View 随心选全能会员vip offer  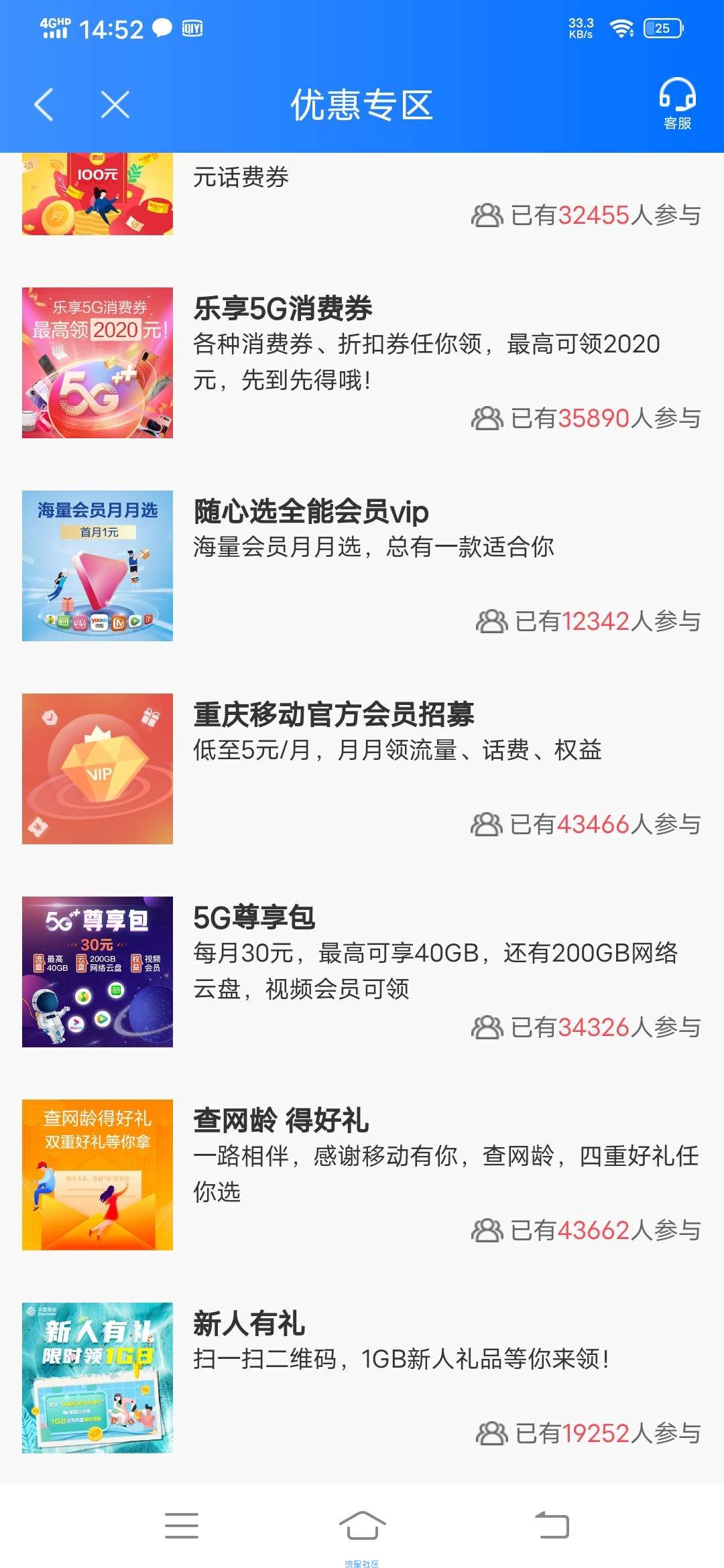(362, 566)
